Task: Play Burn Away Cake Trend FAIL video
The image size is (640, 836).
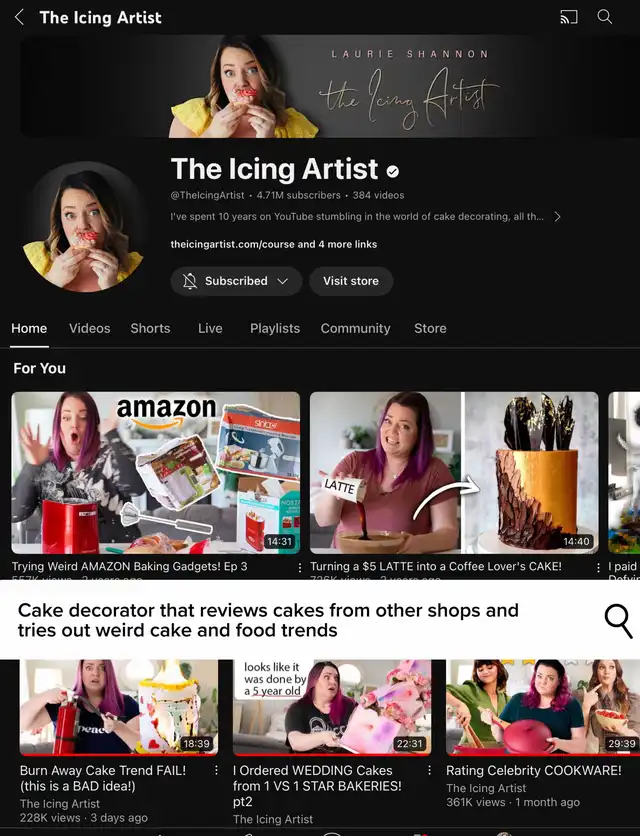Action: click(119, 708)
